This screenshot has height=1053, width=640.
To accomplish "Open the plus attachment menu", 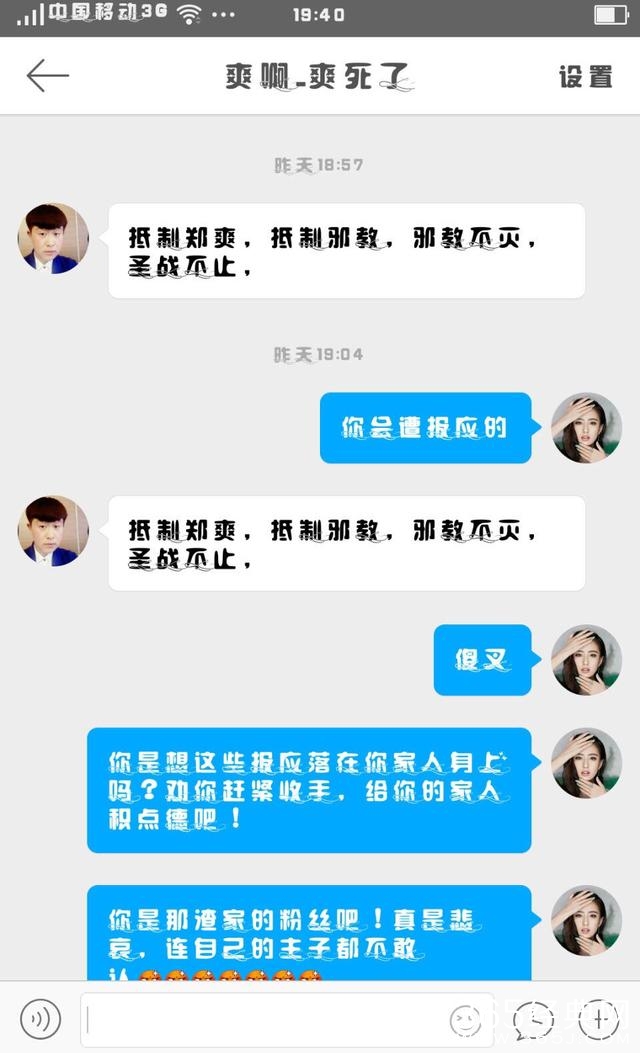I will pos(600,1019).
